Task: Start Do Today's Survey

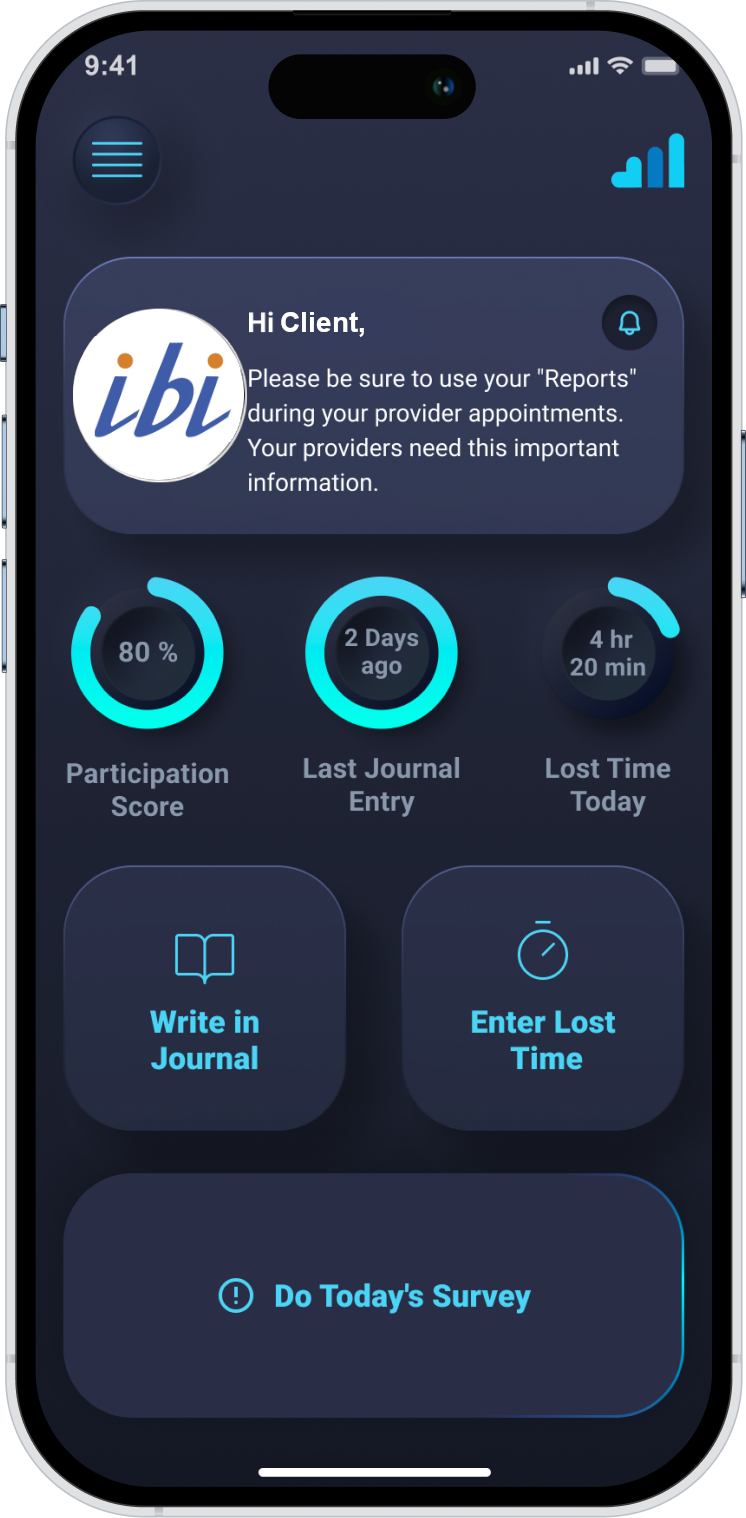Action: [374, 1296]
